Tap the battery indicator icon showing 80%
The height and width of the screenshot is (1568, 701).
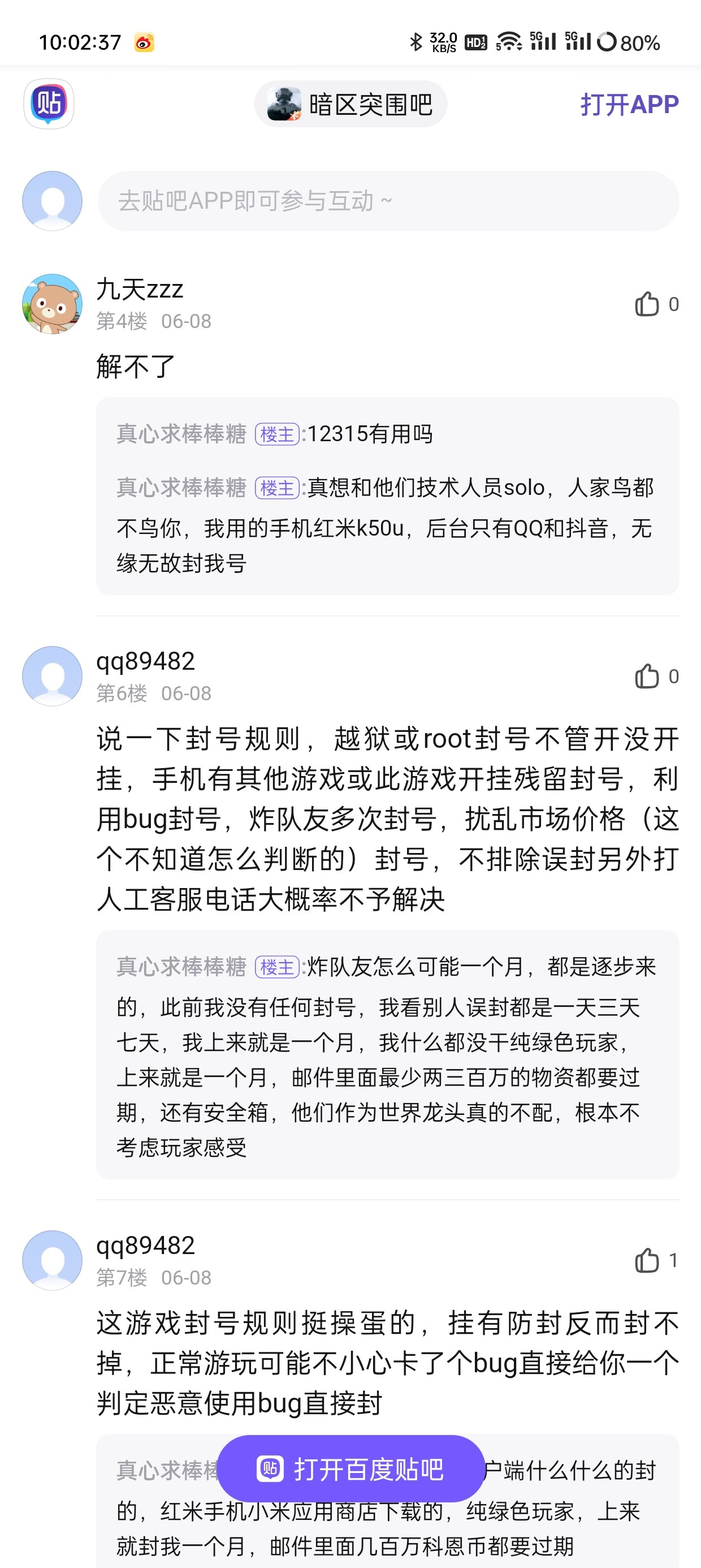pyautogui.click(x=608, y=41)
